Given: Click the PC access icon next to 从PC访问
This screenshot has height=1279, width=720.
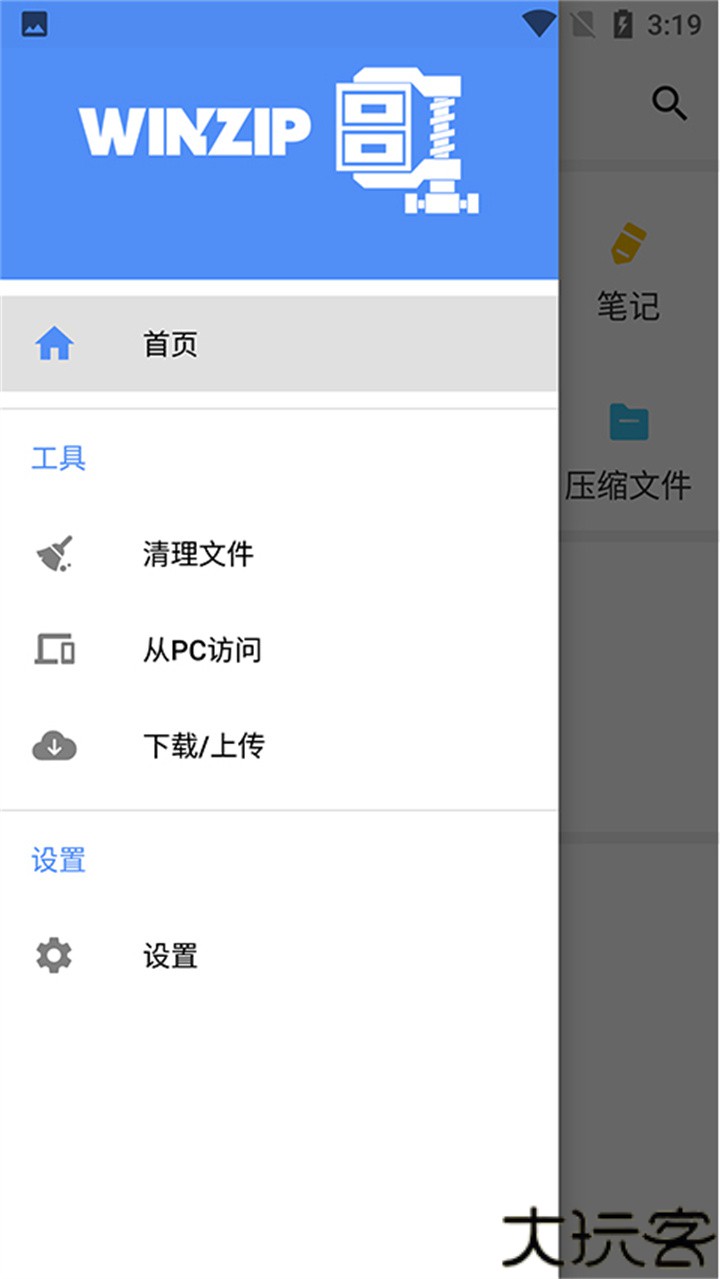Looking at the screenshot, I should (x=57, y=649).
